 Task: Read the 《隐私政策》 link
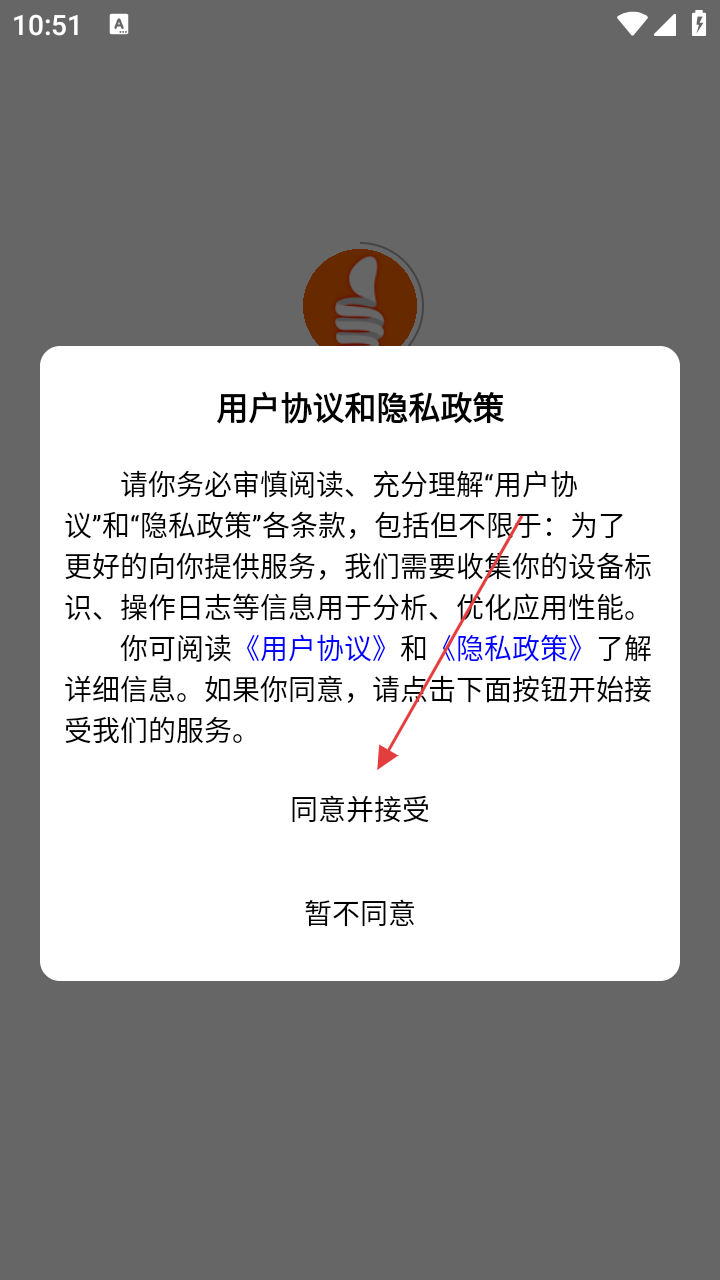click(x=512, y=648)
